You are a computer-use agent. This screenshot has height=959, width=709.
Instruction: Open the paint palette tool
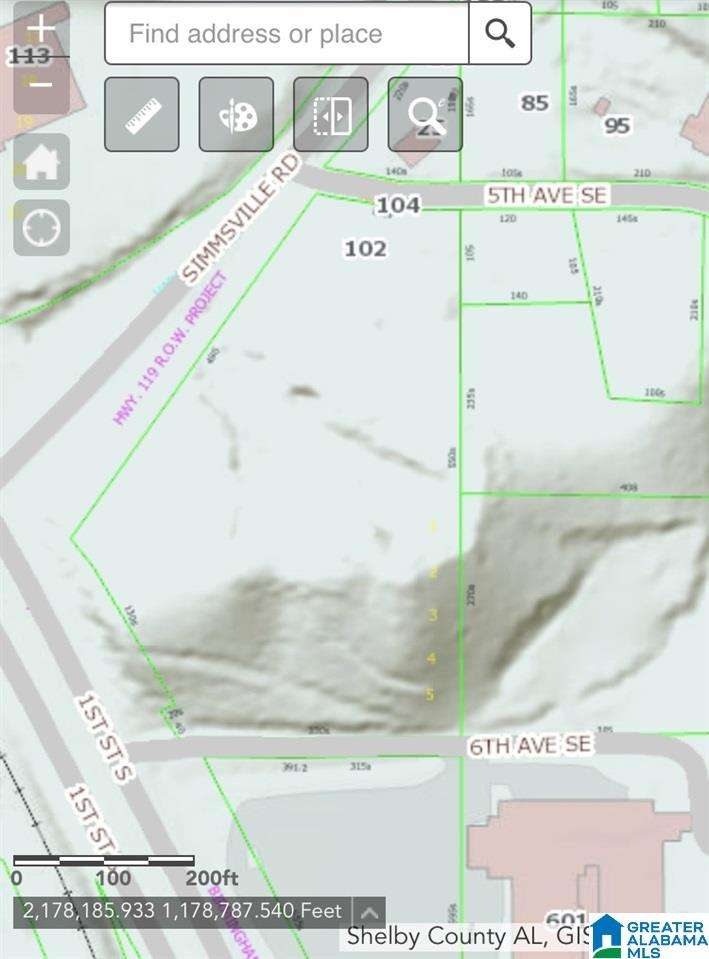point(236,115)
